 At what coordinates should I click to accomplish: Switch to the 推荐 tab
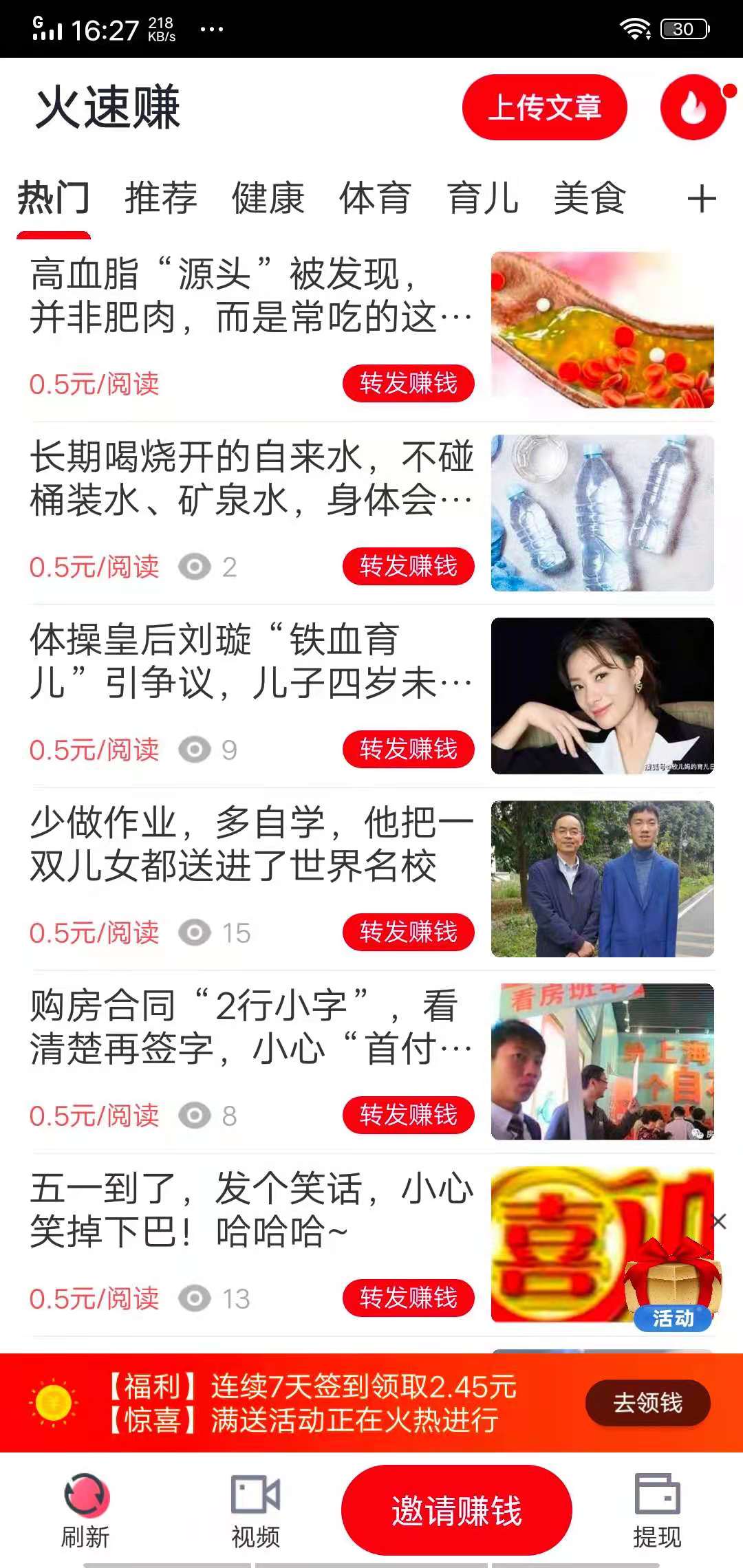coord(160,199)
